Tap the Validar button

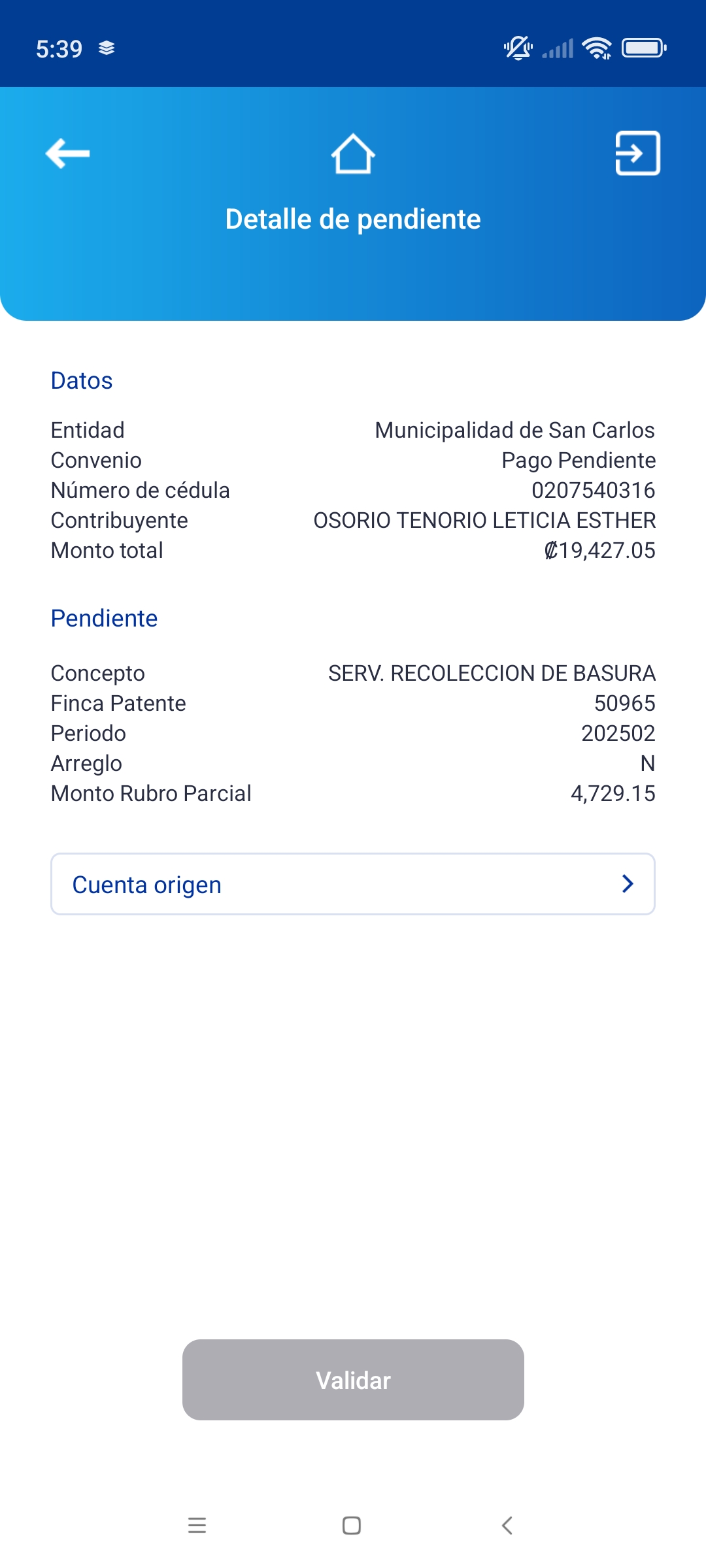tap(353, 1380)
